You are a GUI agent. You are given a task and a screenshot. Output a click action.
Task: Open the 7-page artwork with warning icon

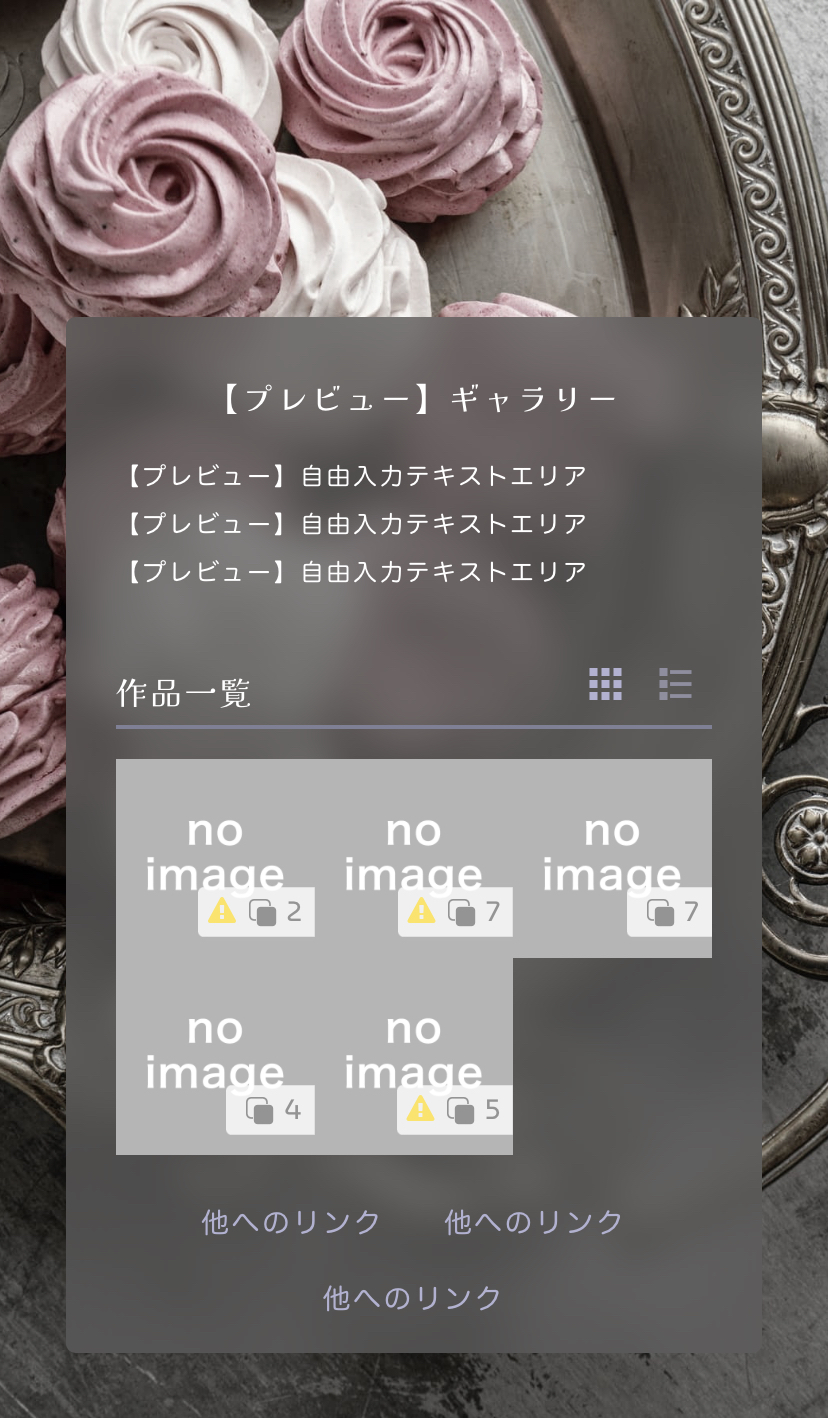[x=413, y=857]
